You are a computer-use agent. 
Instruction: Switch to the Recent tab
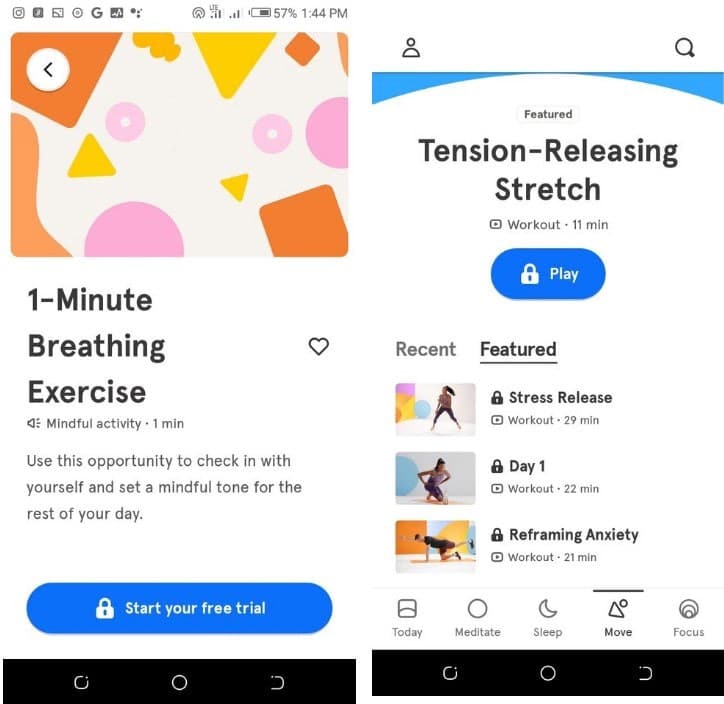click(425, 349)
